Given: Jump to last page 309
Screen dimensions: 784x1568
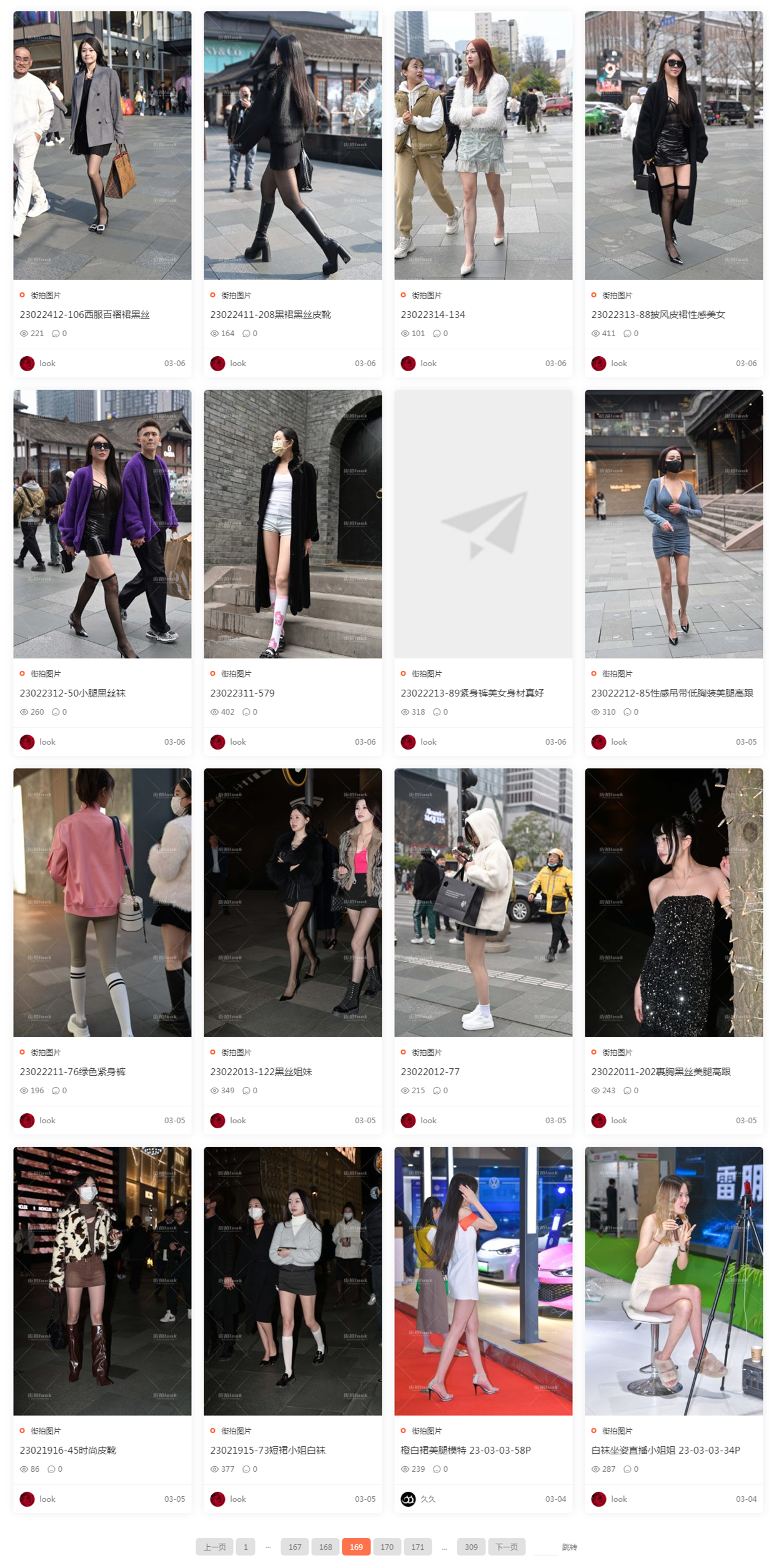Looking at the screenshot, I should (x=471, y=1547).
